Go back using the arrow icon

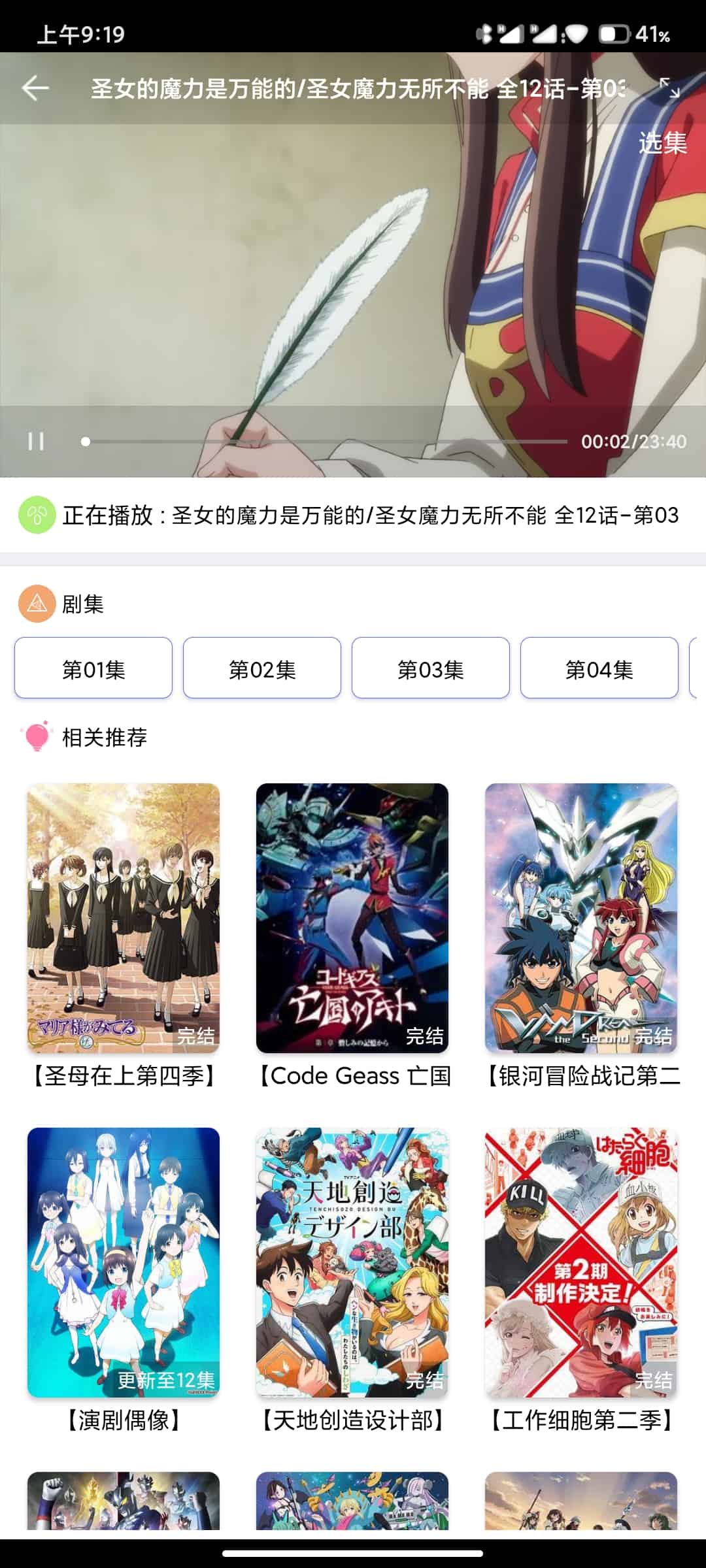click(x=35, y=88)
